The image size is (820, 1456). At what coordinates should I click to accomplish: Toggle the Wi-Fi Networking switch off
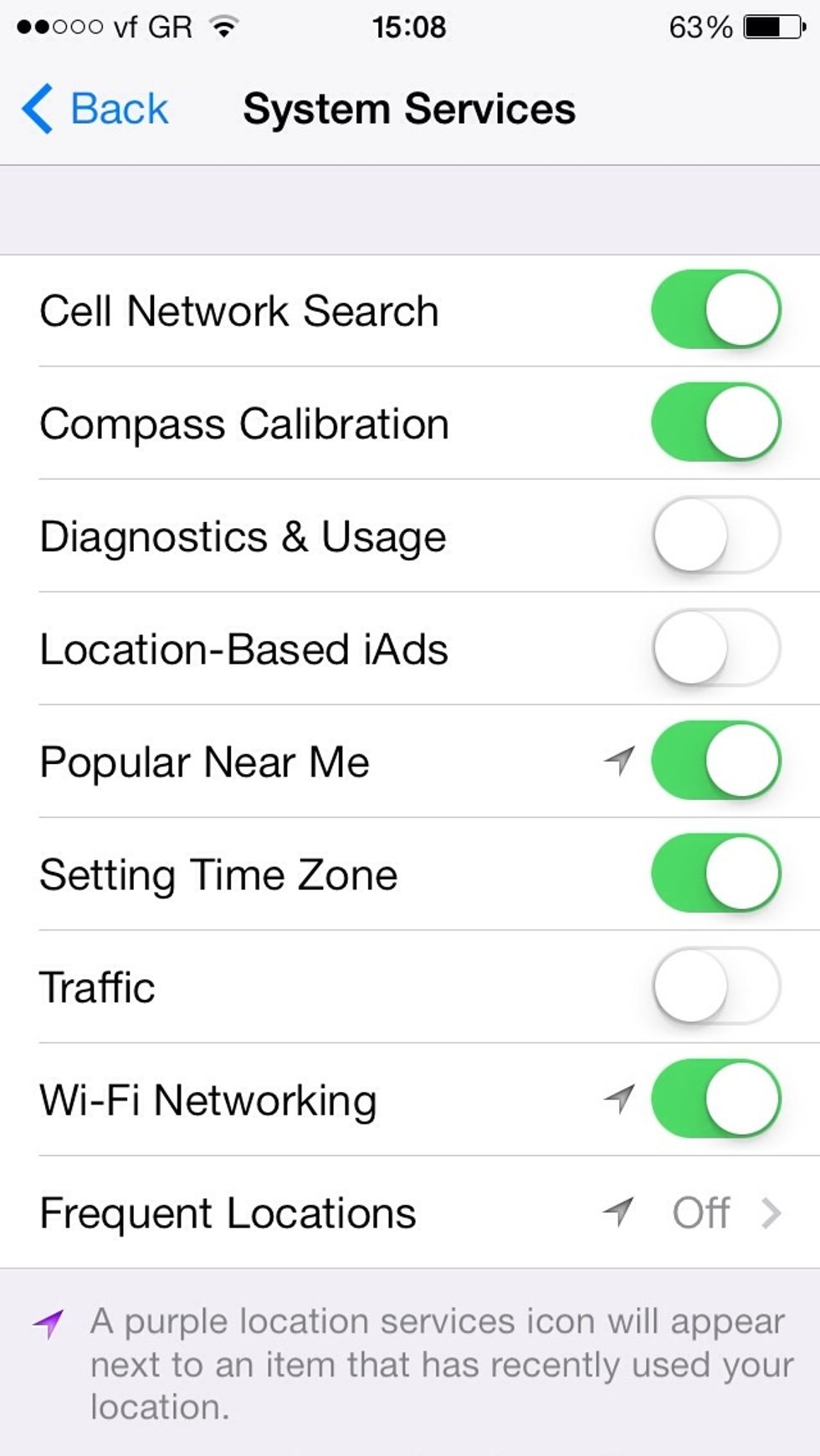tap(715, 1099)
